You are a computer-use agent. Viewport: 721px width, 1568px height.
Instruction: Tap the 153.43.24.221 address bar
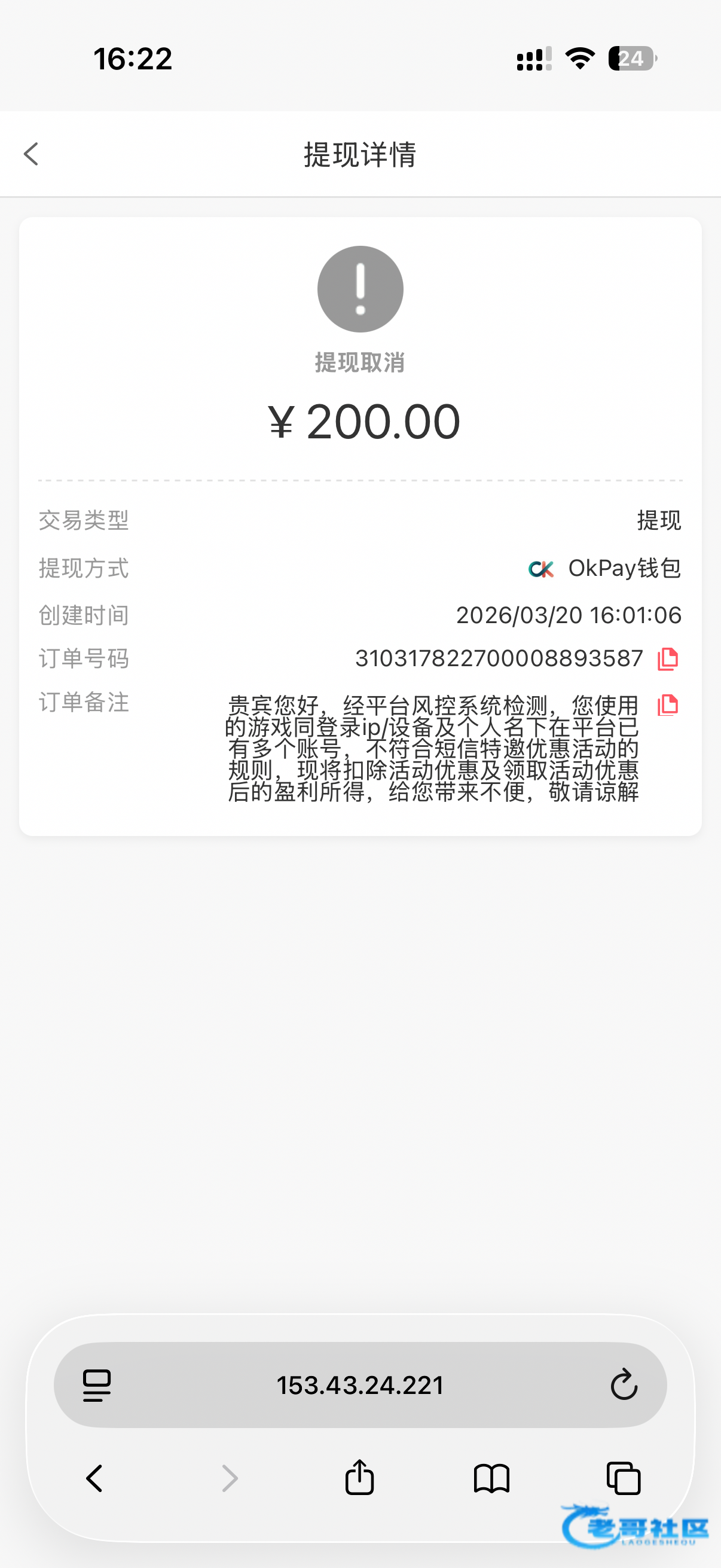coord(360,1386)
